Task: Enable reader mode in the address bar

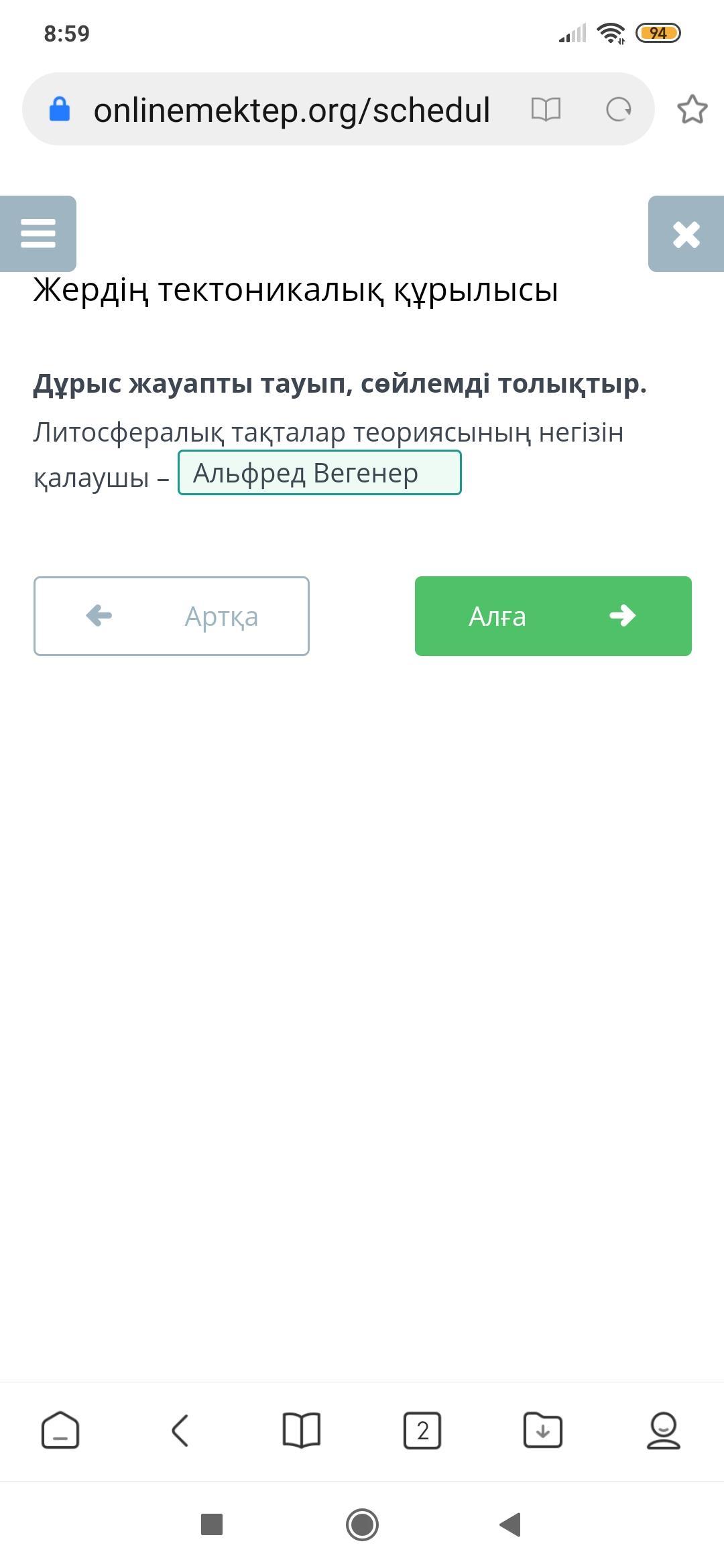Action: [x=546, y=109]
